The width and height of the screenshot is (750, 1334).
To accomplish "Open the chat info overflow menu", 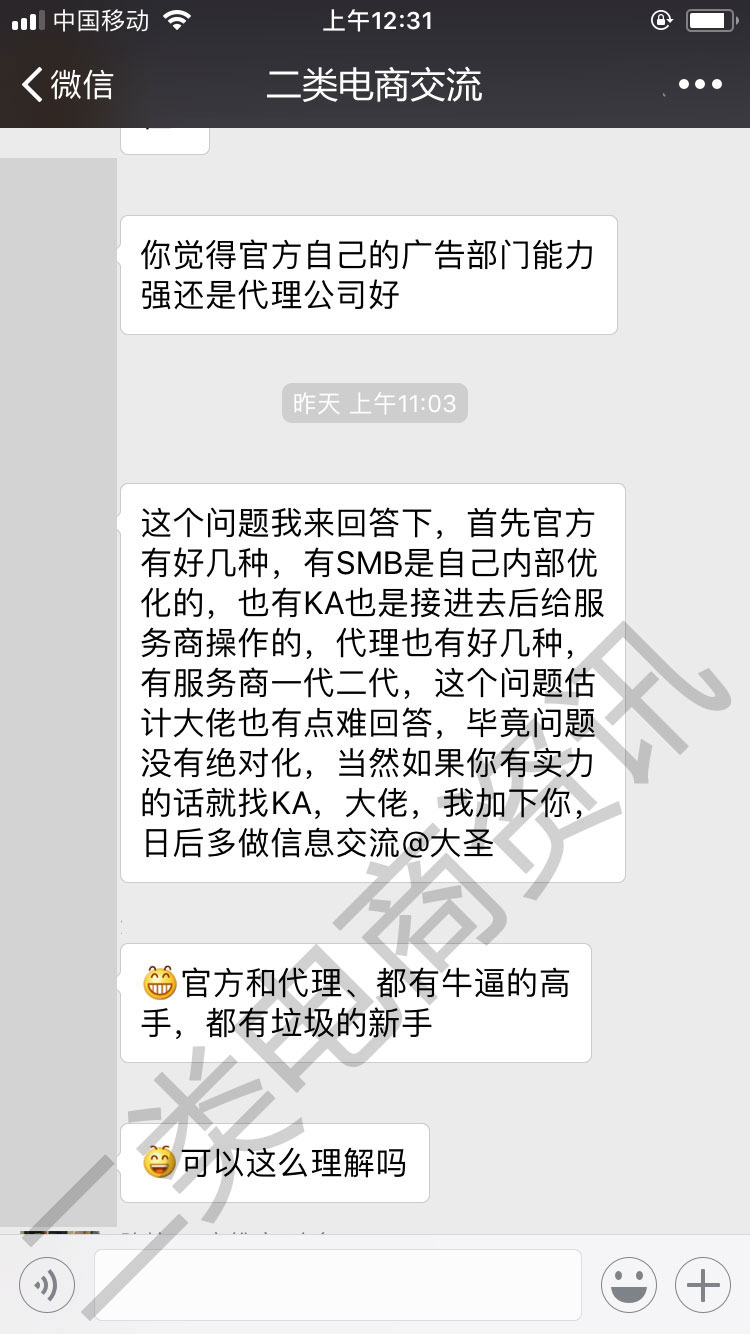I will tap(700, 85).
